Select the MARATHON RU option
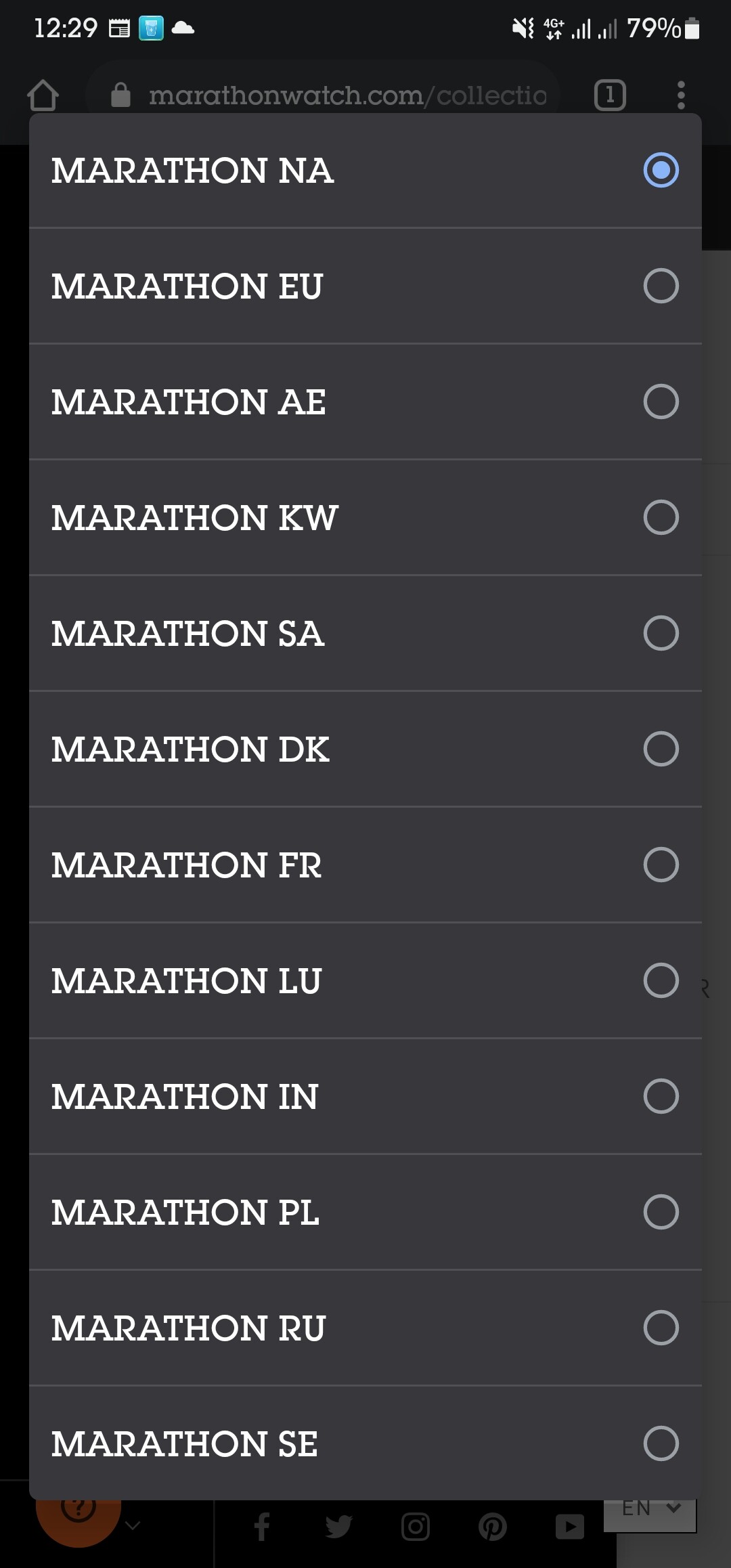Viewport: 731px width, 1568px height. pyautogui.click(x=365, y=1328)
